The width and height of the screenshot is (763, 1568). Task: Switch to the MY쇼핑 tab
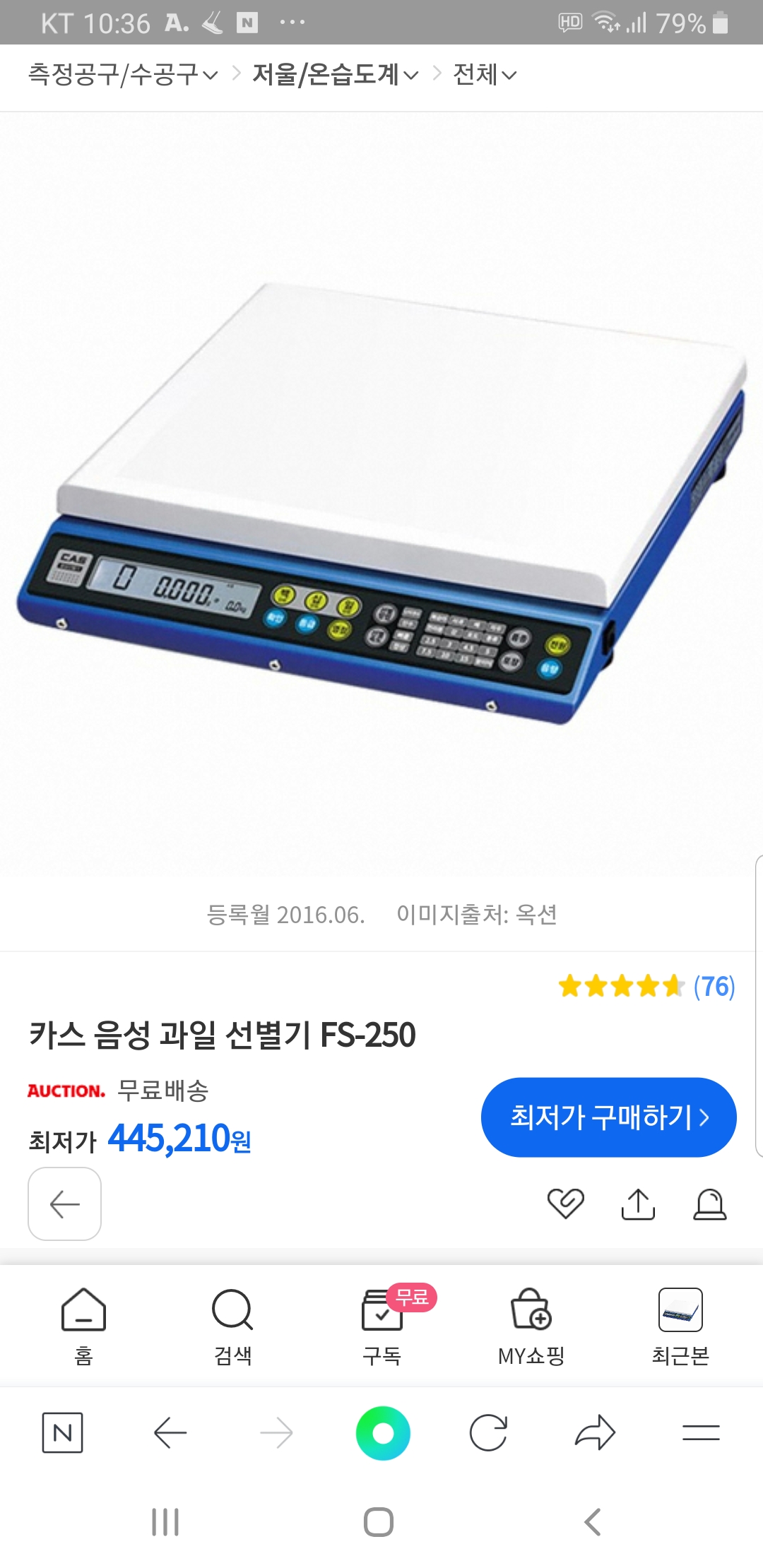coord(531,1326)
